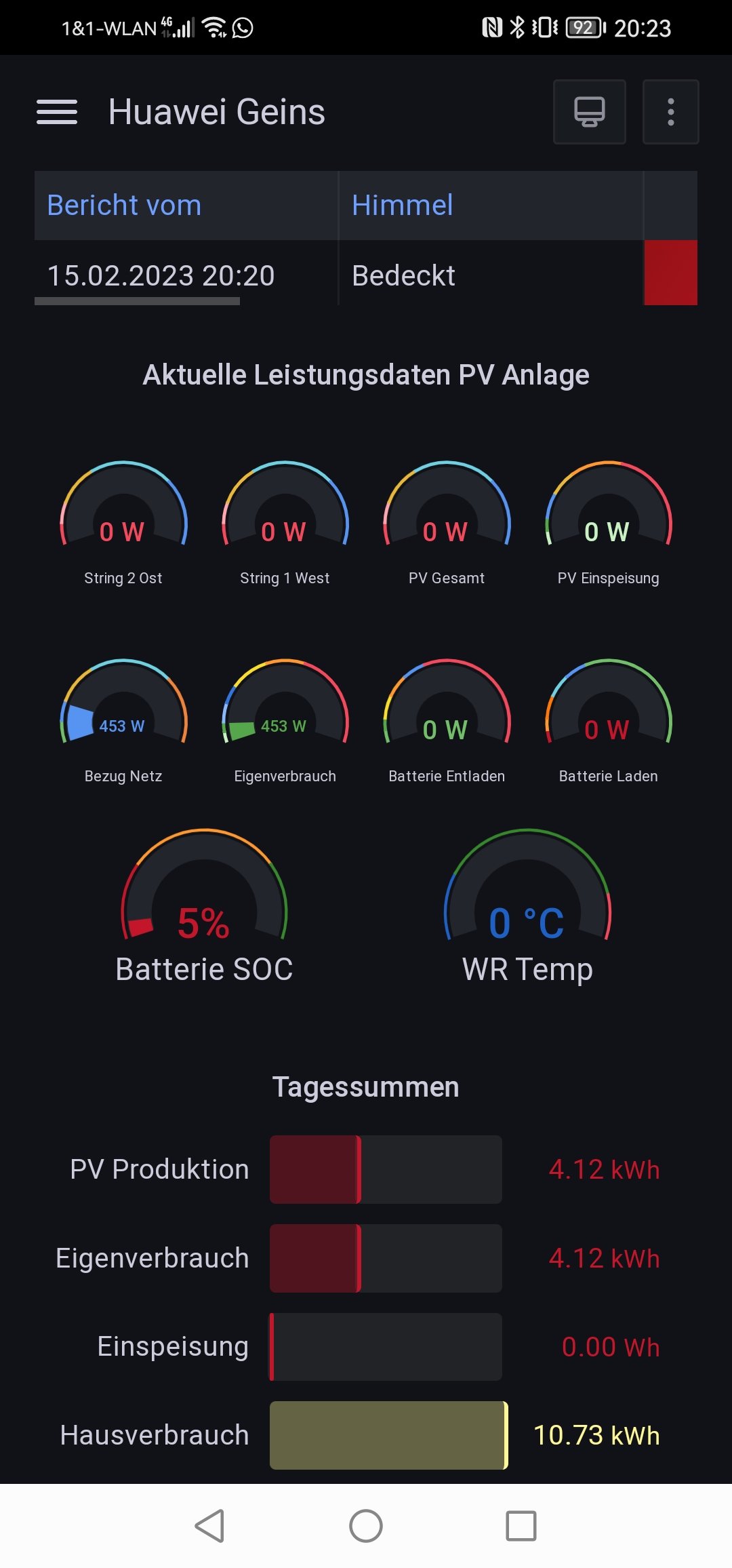Cycle the monitor view mode
This screenshot has height=1568, width=732.
pyautogui.click(x=589, y=112)
